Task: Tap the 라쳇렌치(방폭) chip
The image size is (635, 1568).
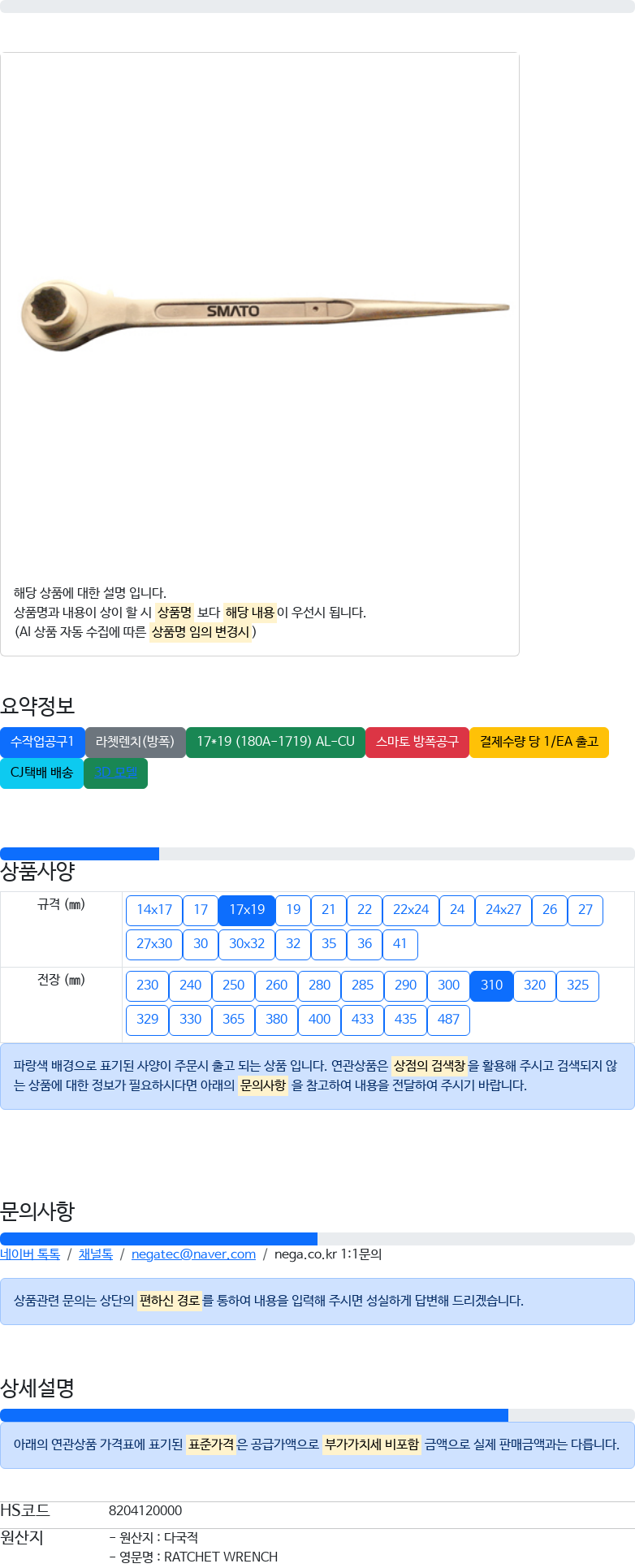Action: click(136, 742)
